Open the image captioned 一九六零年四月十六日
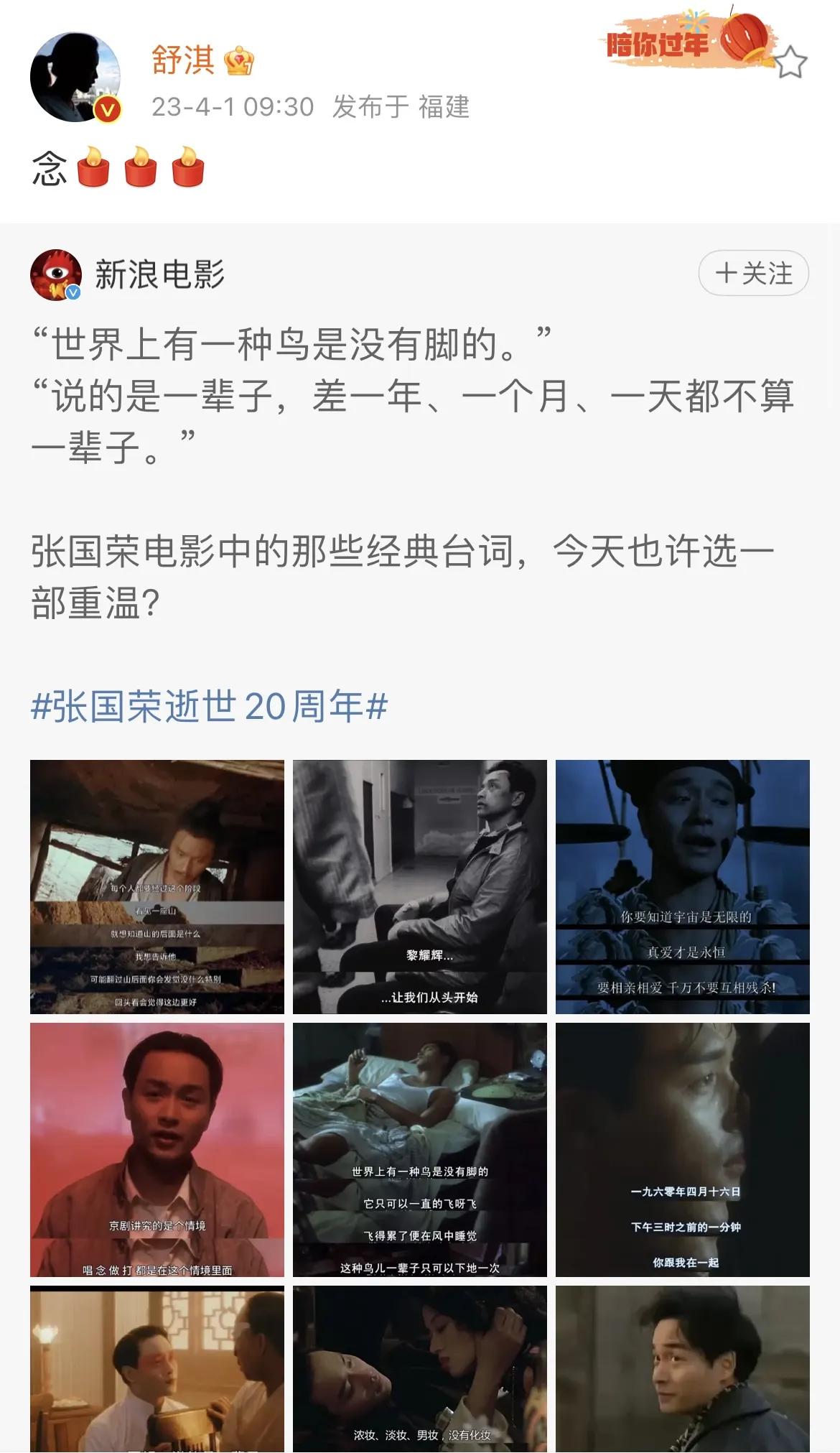 pos(682,1149)
